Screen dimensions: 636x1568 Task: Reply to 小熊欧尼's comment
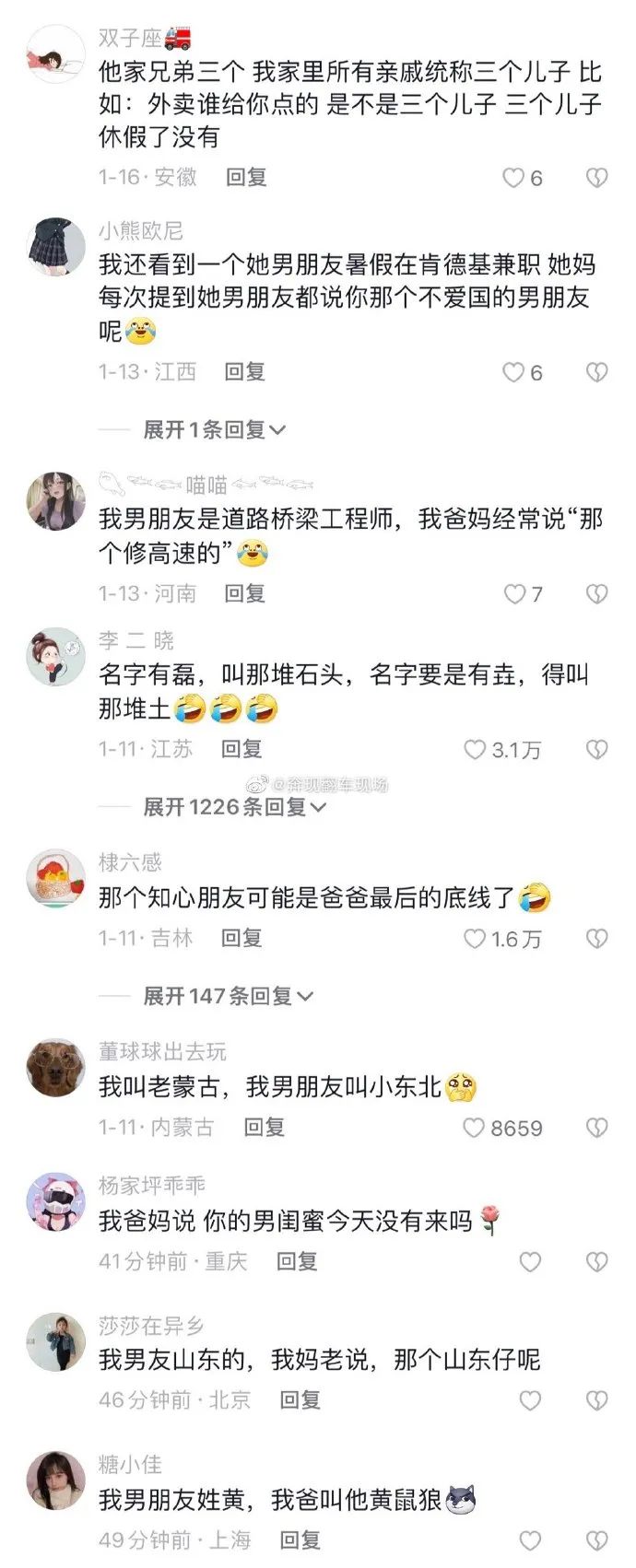coord(245,372)
